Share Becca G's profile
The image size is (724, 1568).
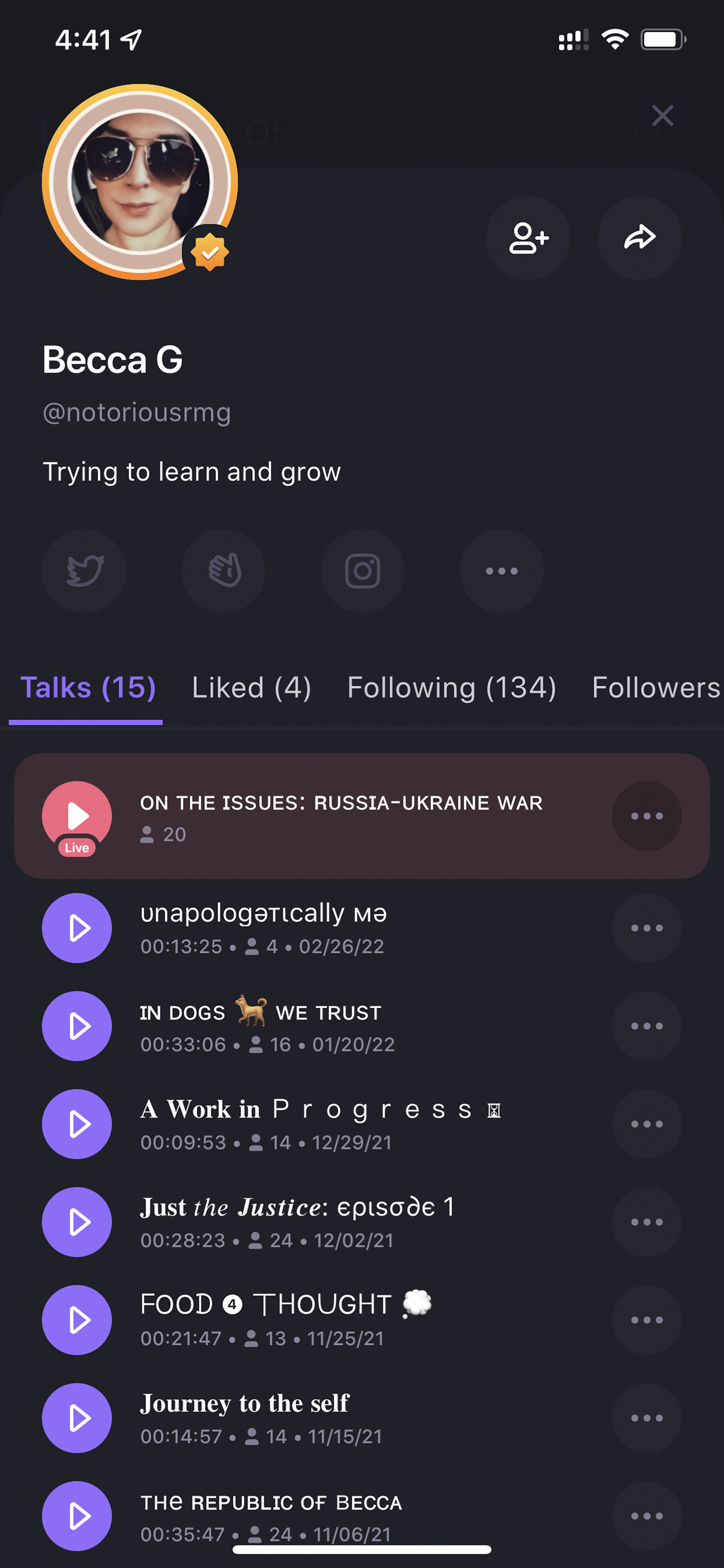(639, 237)
